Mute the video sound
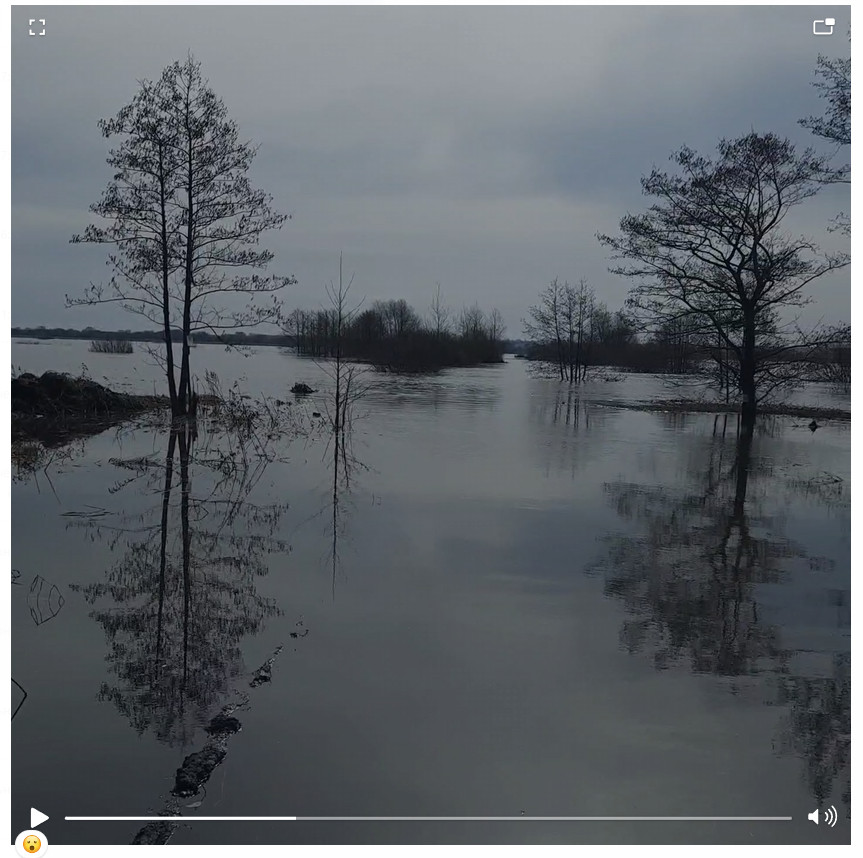Viewport: 863px width, 858px height. [821, 817]
